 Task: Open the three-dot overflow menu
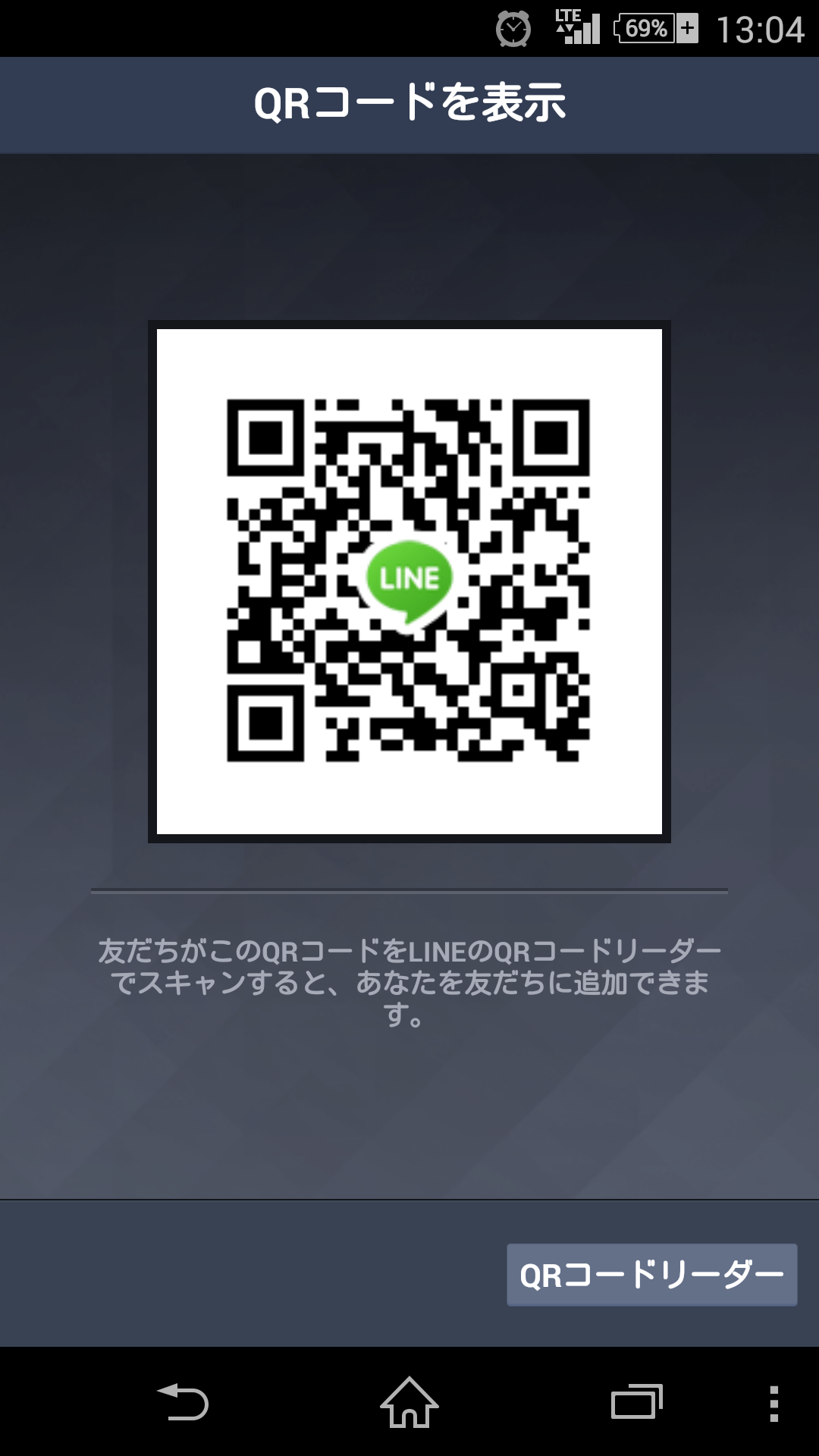click(x=773, y=1403)
